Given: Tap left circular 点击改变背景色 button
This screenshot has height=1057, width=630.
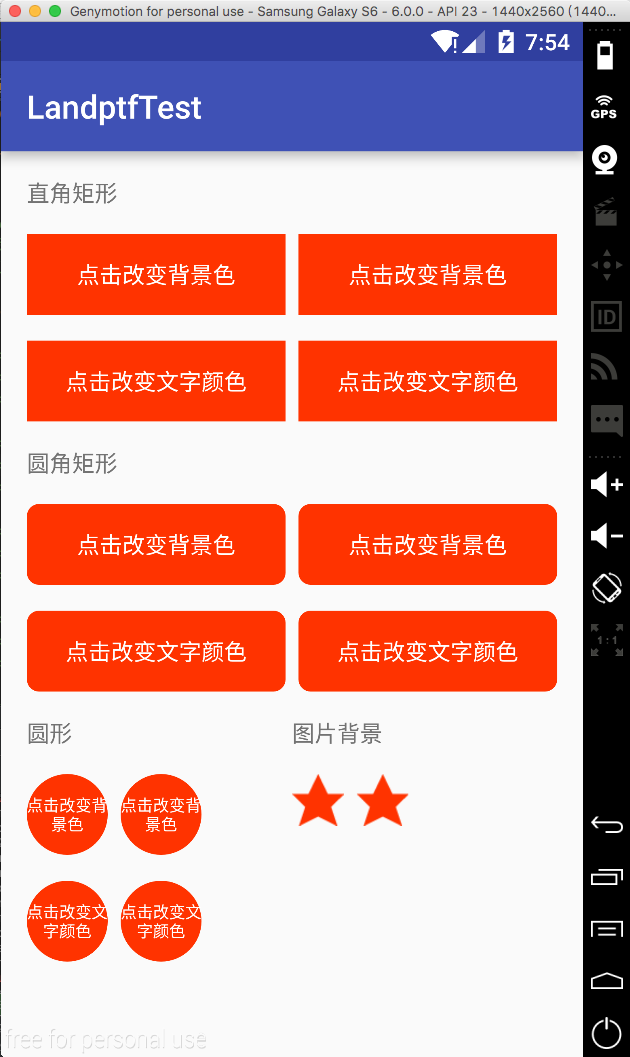Looking at the screenshot, I should click(x=67, y=814).
